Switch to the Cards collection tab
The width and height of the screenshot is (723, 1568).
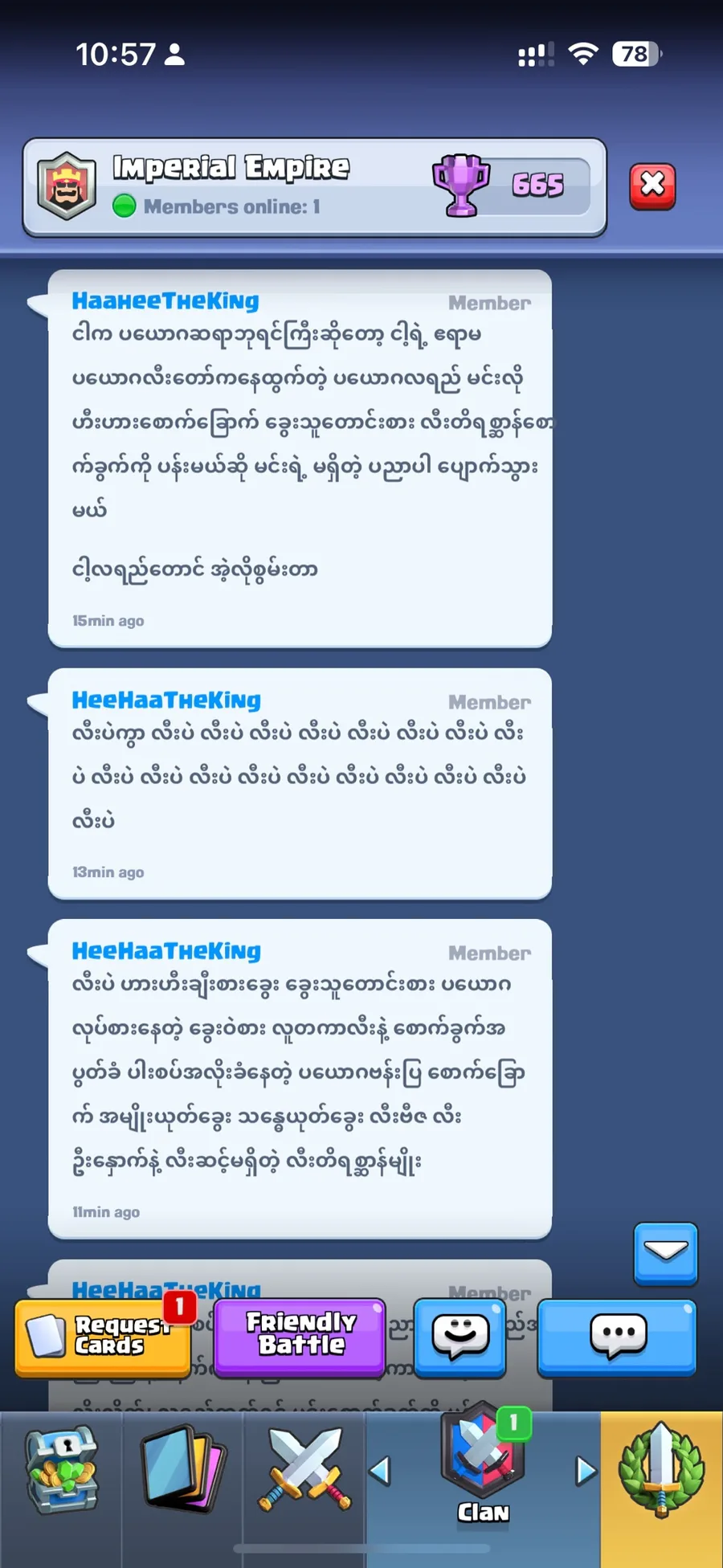[x=183, y=1469]
